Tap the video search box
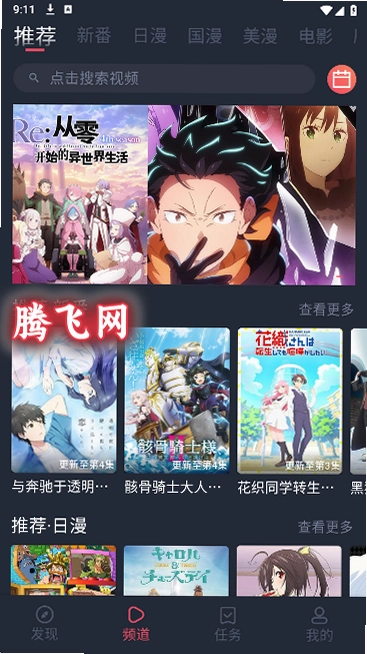This screenshot has width=367, height=654. click(164, 78)
